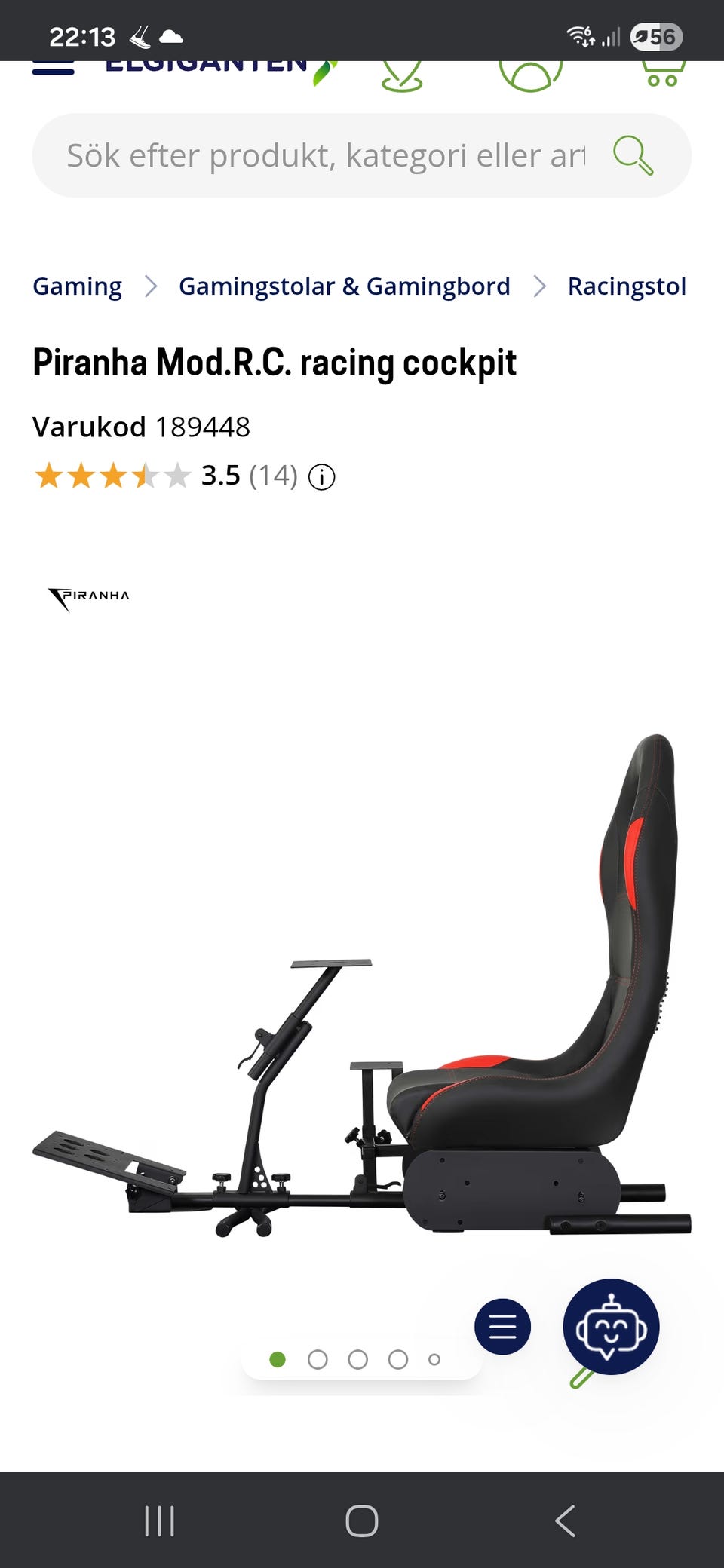Go back using system back button
724x1568 pixels.
pos(565,1521)
